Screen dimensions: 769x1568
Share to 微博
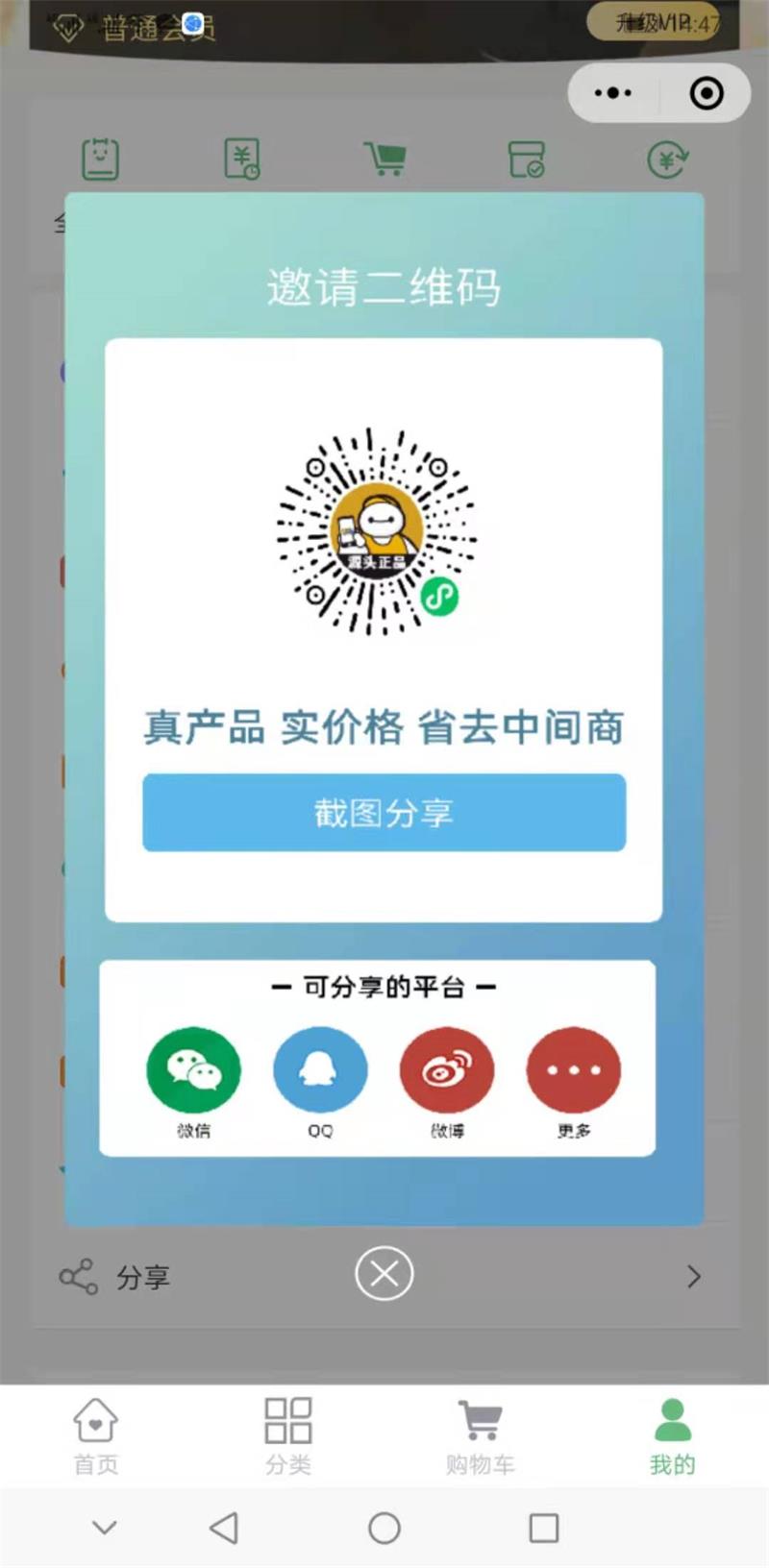(447, 1071)
